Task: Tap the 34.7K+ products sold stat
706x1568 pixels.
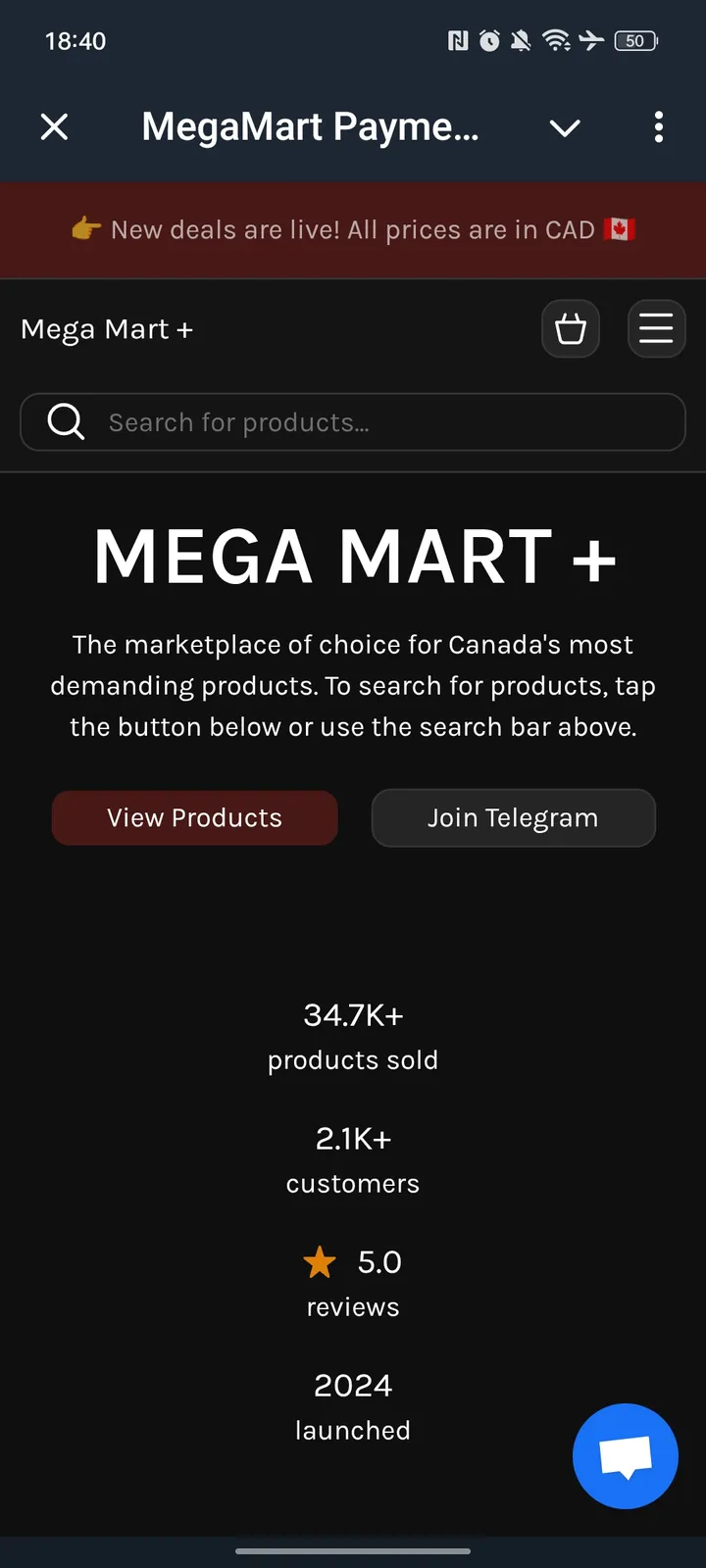Action: point(353,1036)
